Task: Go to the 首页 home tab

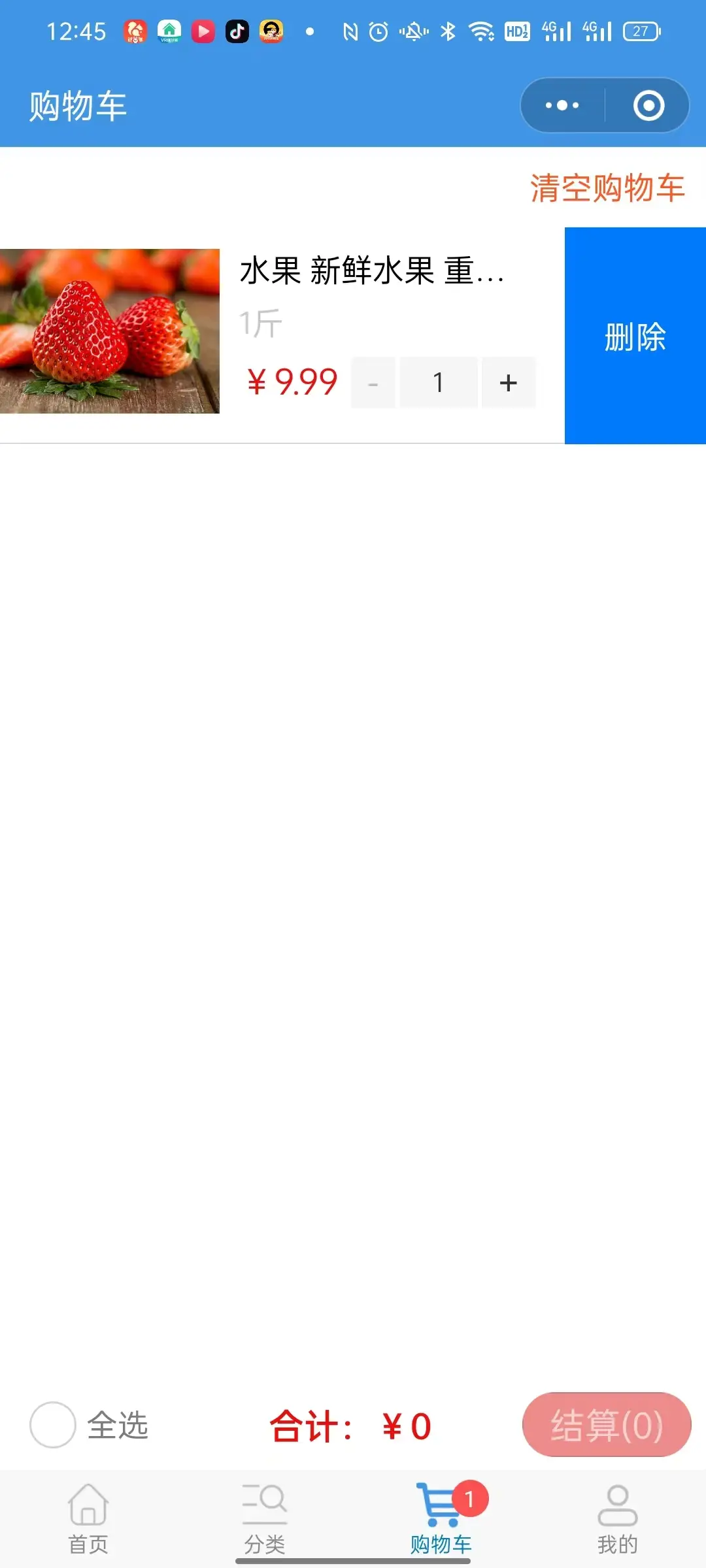Action: [88, 1518]
